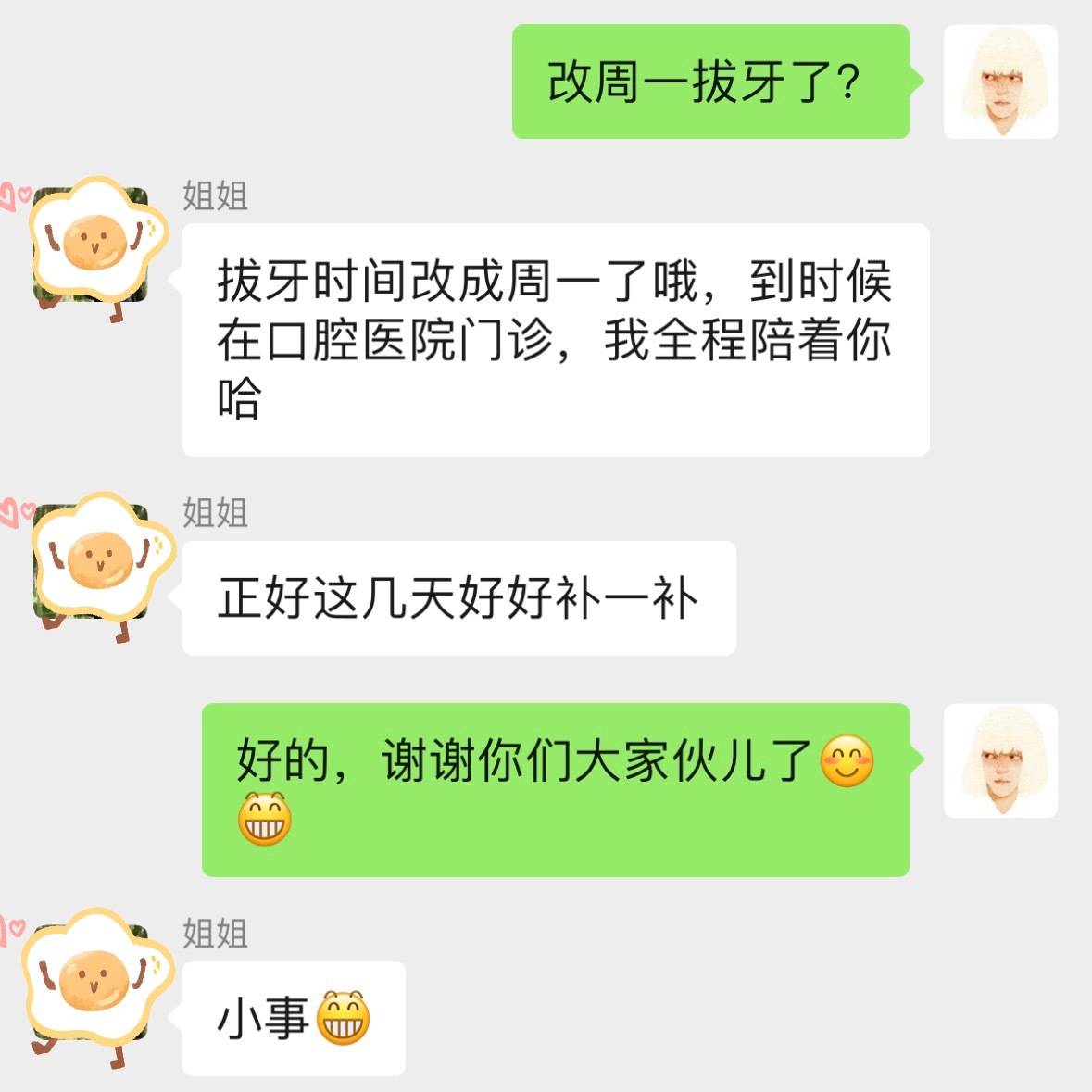Tap my avatar beside 改周一拔牙了？
This screenshot has height=1092, width=1092.
coord(1000,82)
